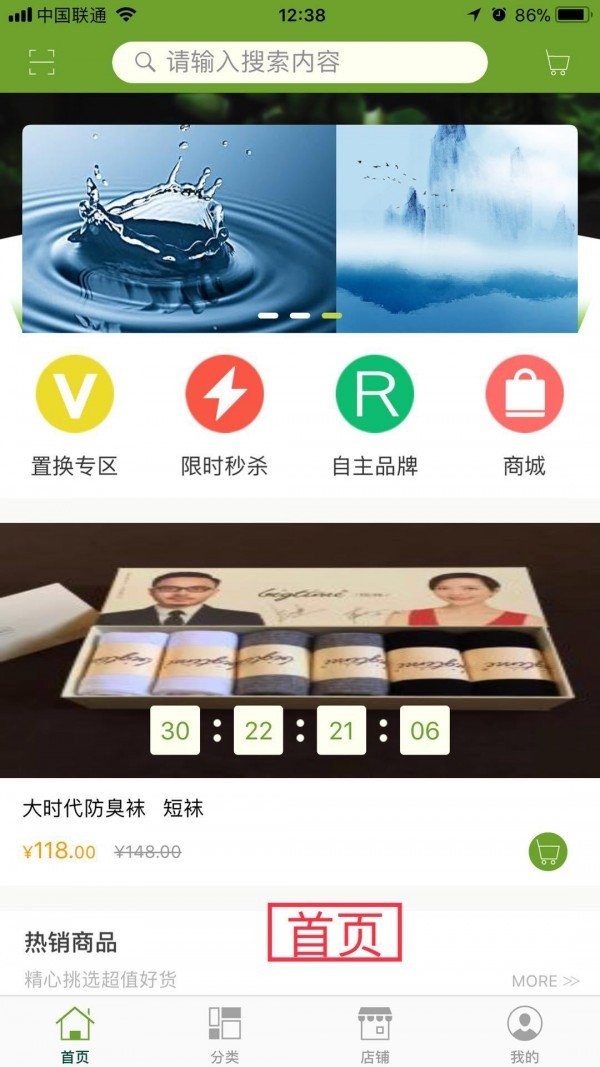
Task: Switch to the 我的 tab
Action: click(x=525, y=1033)
